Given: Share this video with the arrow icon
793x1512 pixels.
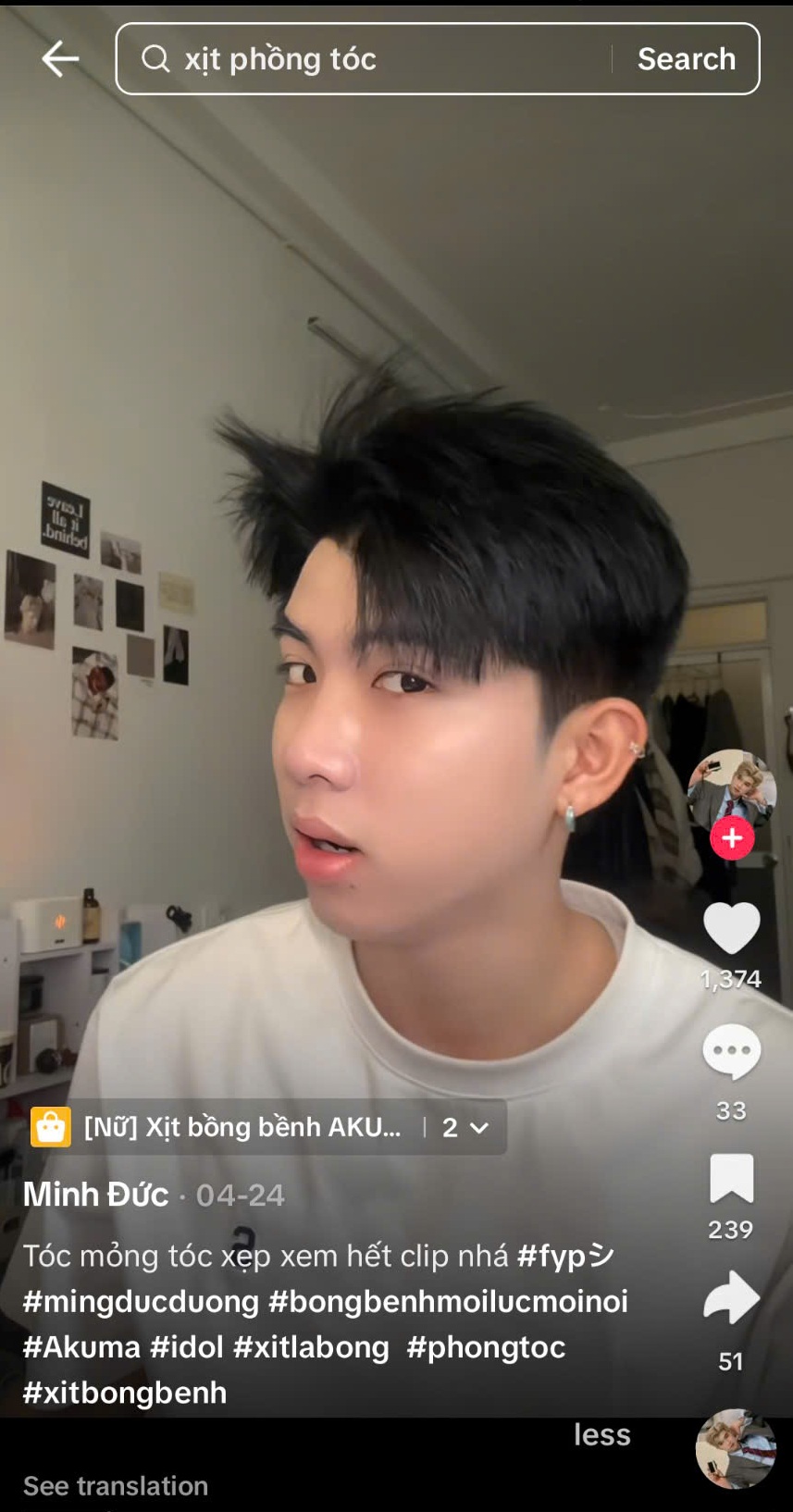Looking at the screenshot, I should tap(731, 1297).
